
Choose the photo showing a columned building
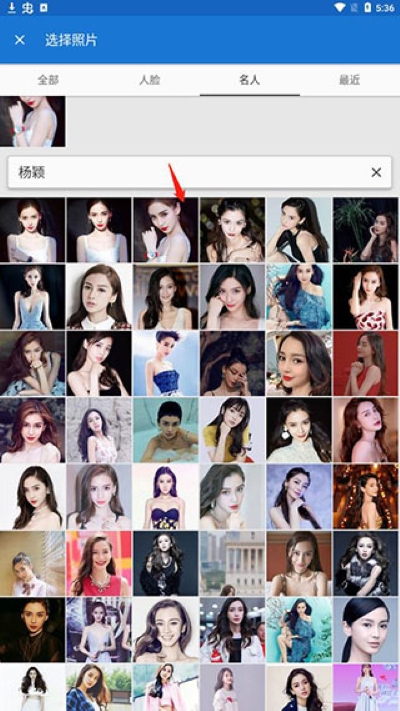point(233,564)
